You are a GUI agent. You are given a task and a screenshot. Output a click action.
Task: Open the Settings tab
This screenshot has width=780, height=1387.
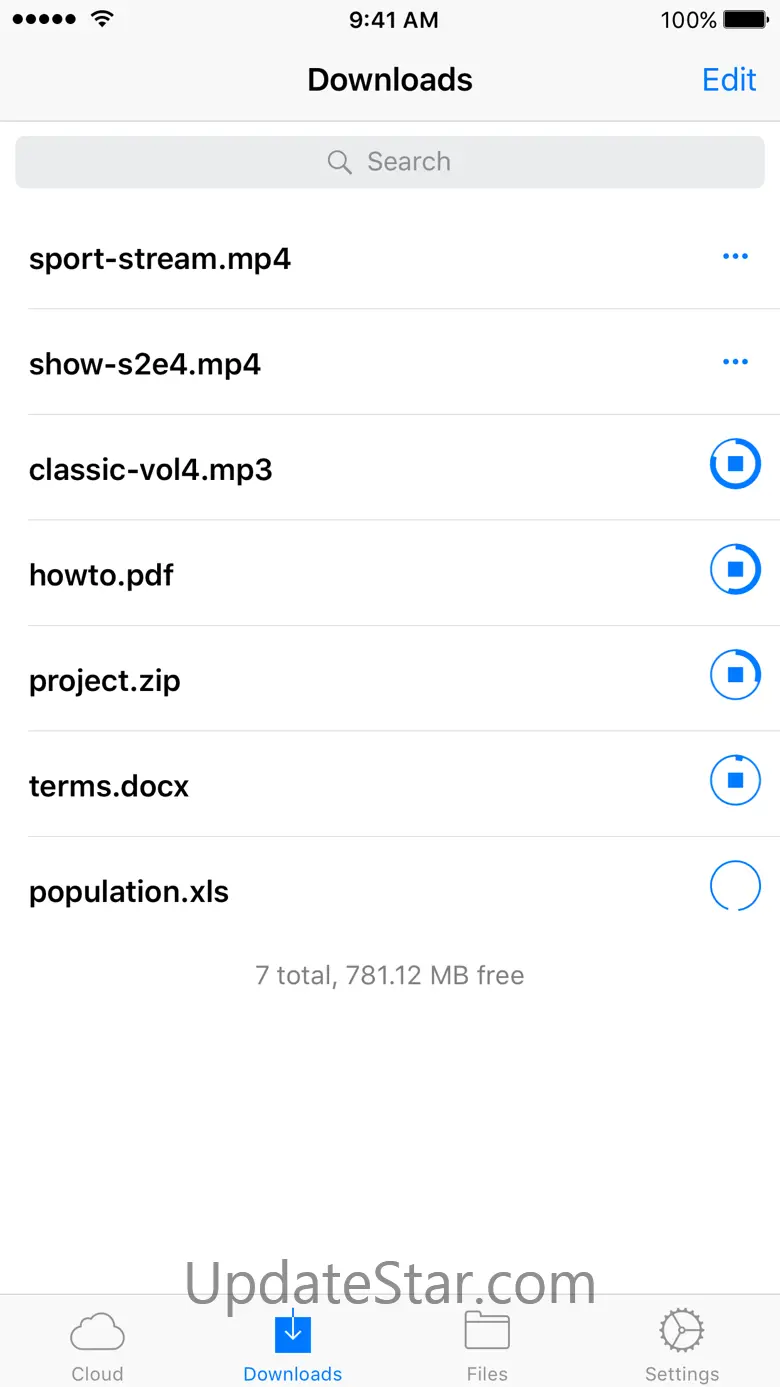point(682,1346)
